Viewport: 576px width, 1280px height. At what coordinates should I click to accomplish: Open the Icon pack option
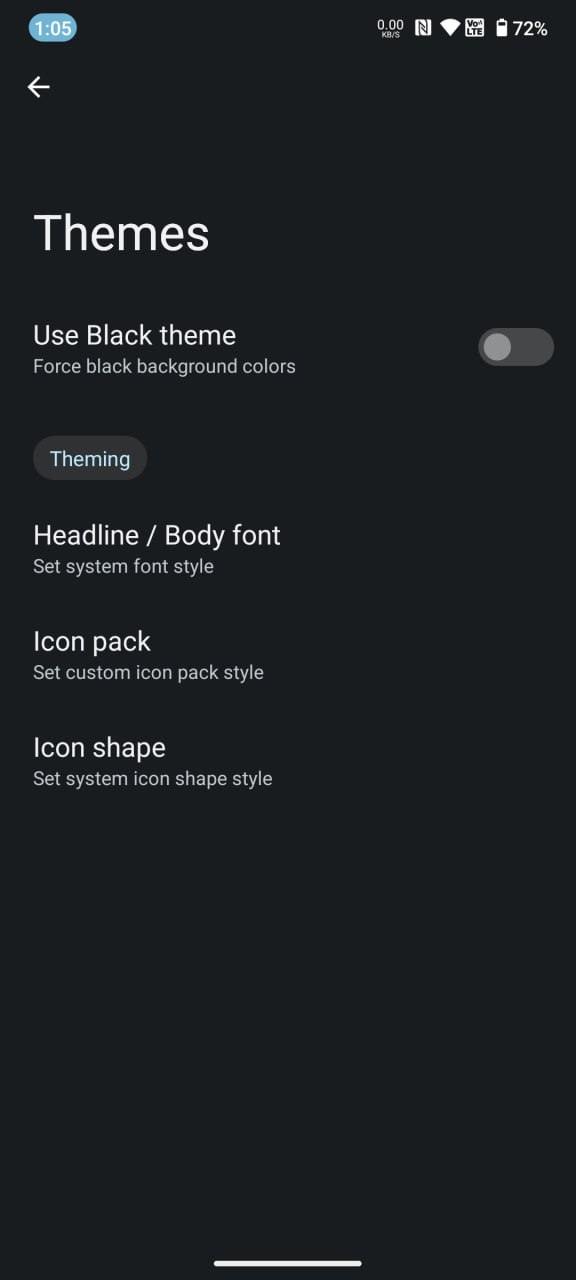pyautogui.click(x=288, y=655)
